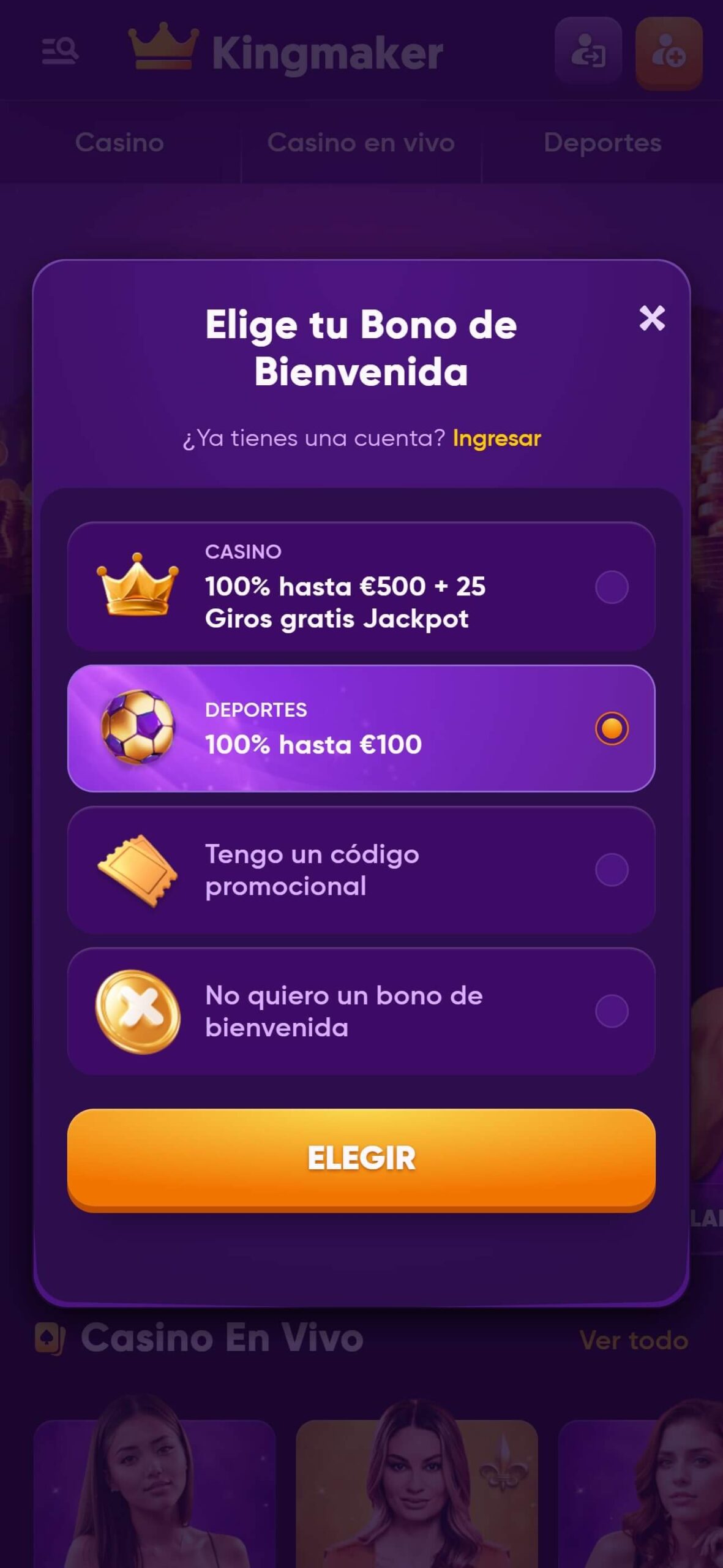Confirm selection with the ELEGIR button
The width and height of the screenshot is (723, 1568).
click(361, 1159)
